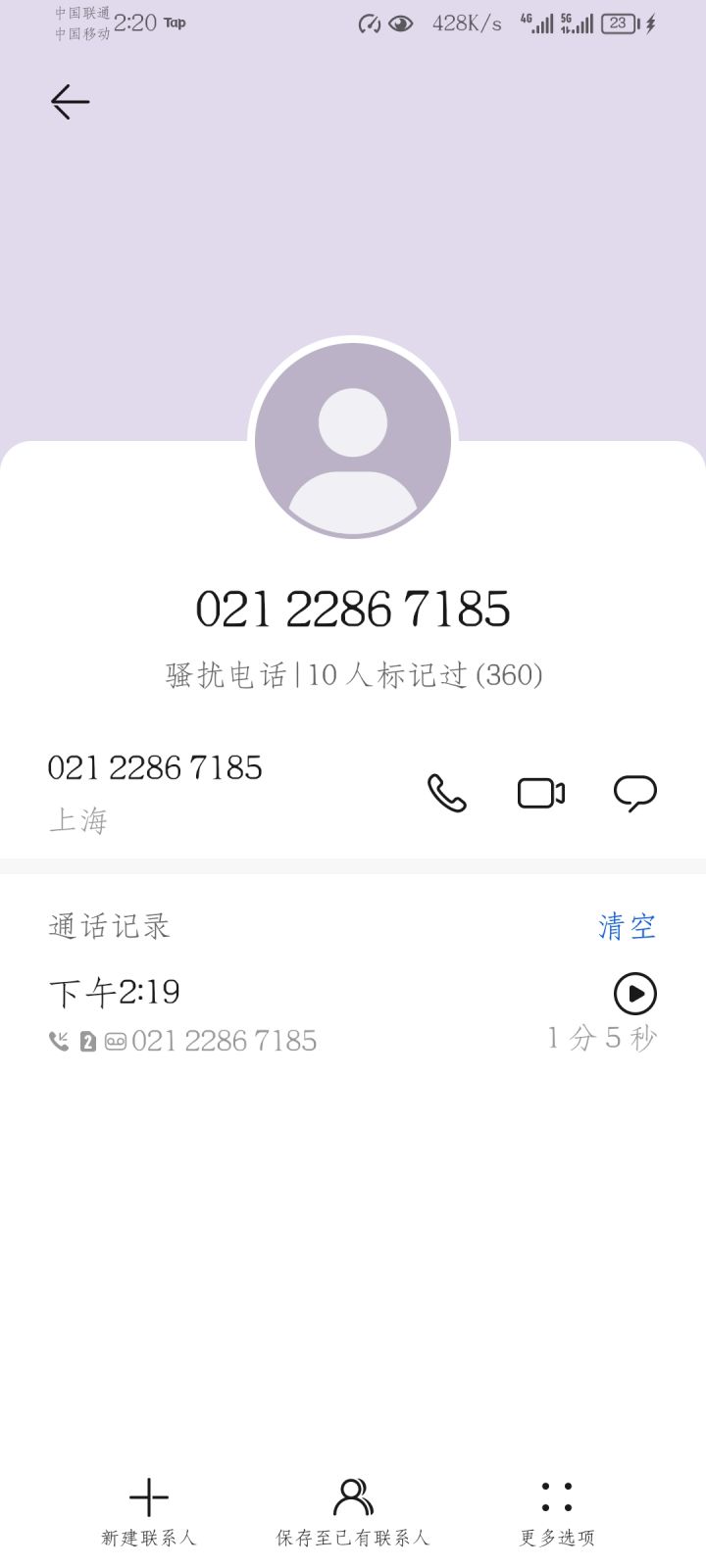Viewport: 706px width, 1568px height.
Task: Start a video call with this number
Action: tap(540, 792)
